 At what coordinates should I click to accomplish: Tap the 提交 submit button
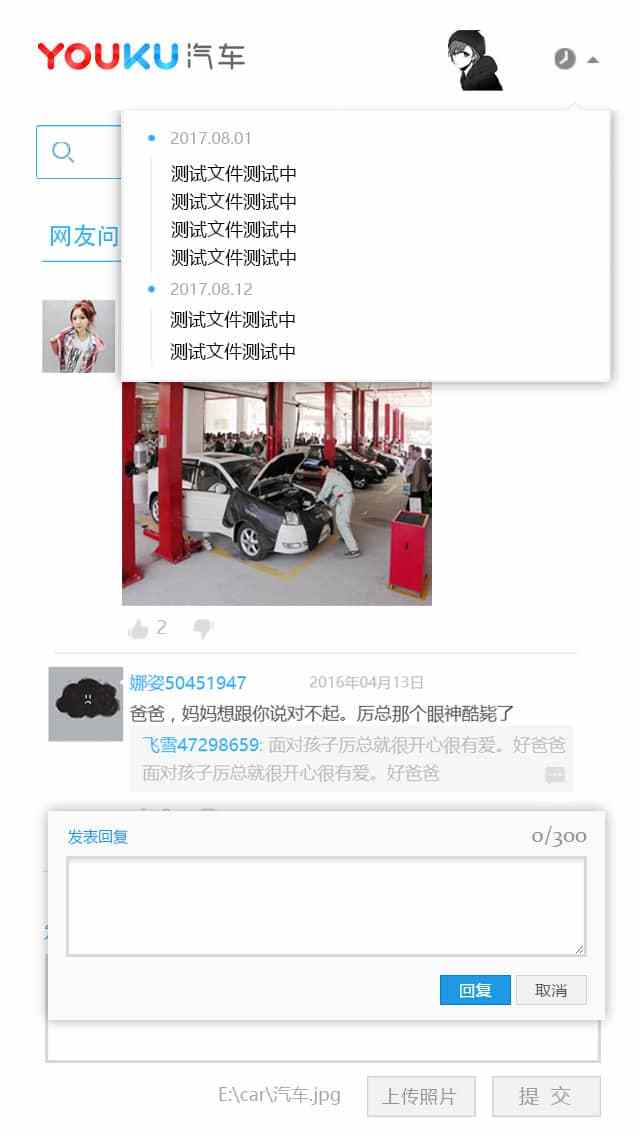(x=546, y=1096)
